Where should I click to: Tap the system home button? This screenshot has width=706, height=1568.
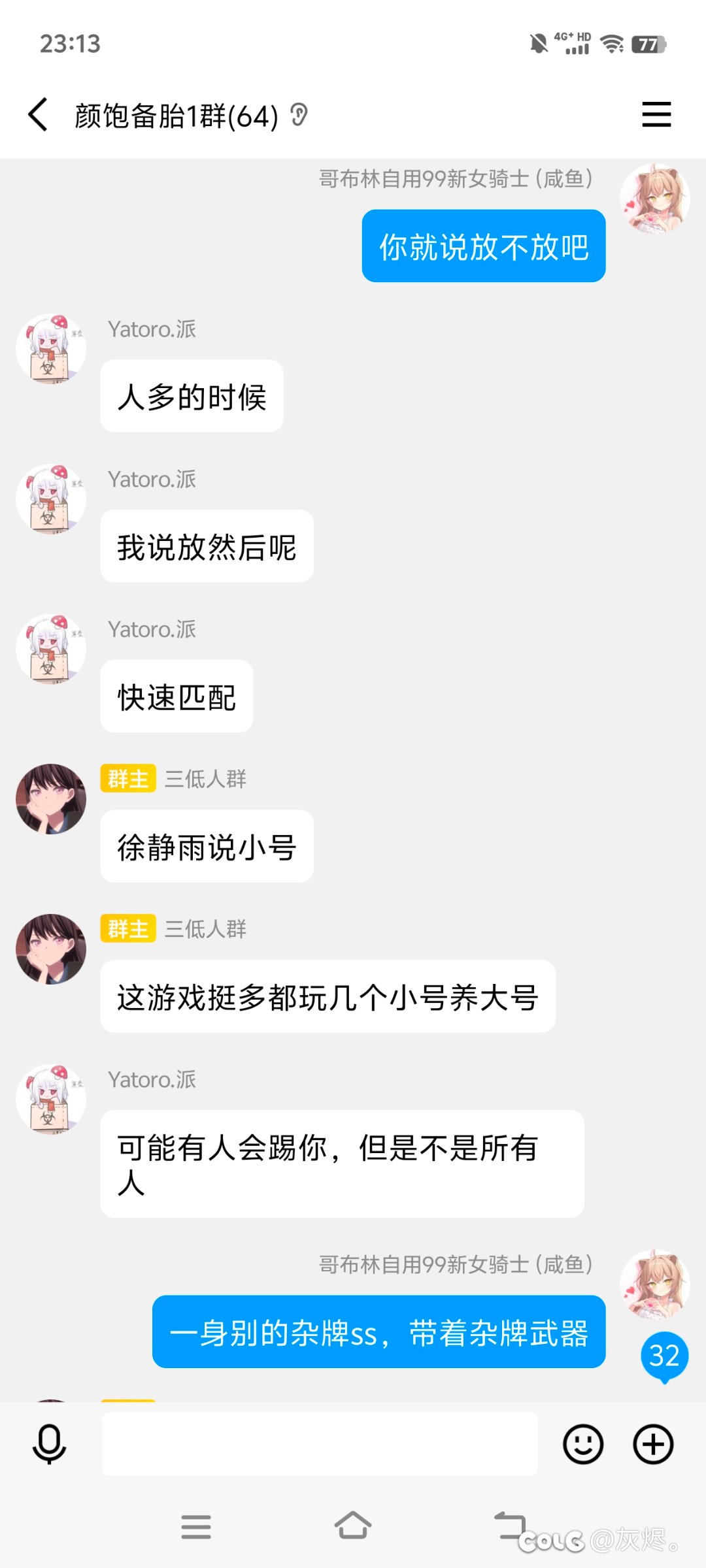[353, 1526]
